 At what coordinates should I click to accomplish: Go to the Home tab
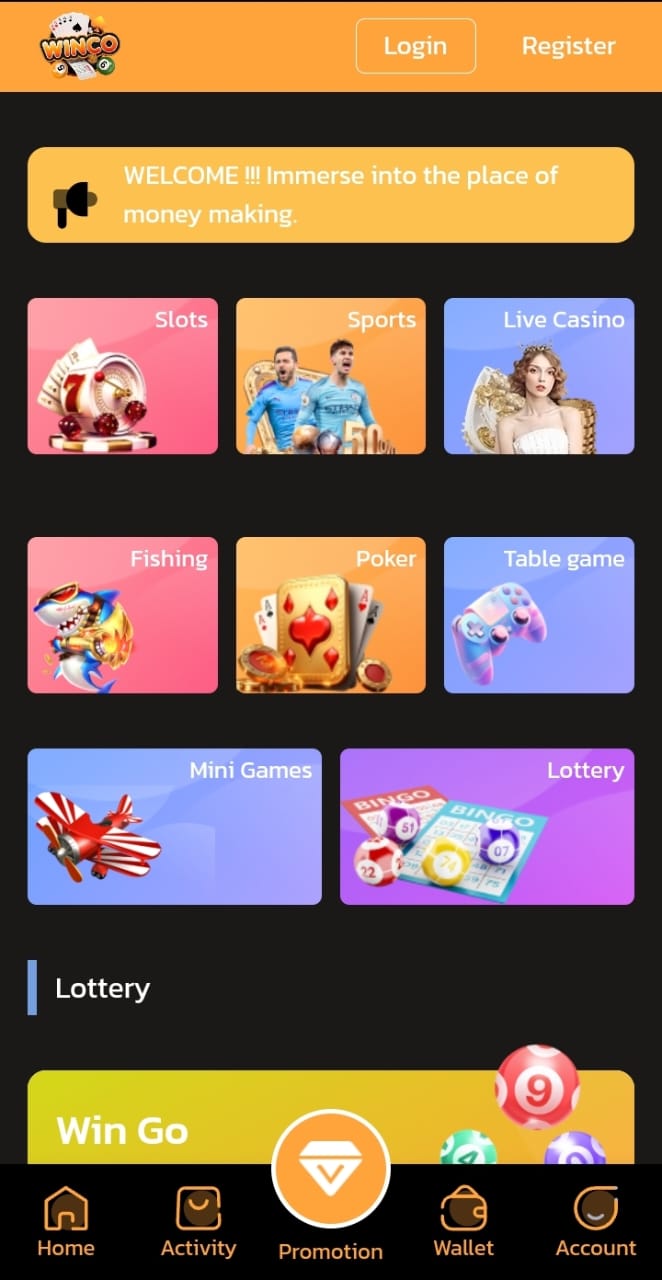tap(66, 1222)
